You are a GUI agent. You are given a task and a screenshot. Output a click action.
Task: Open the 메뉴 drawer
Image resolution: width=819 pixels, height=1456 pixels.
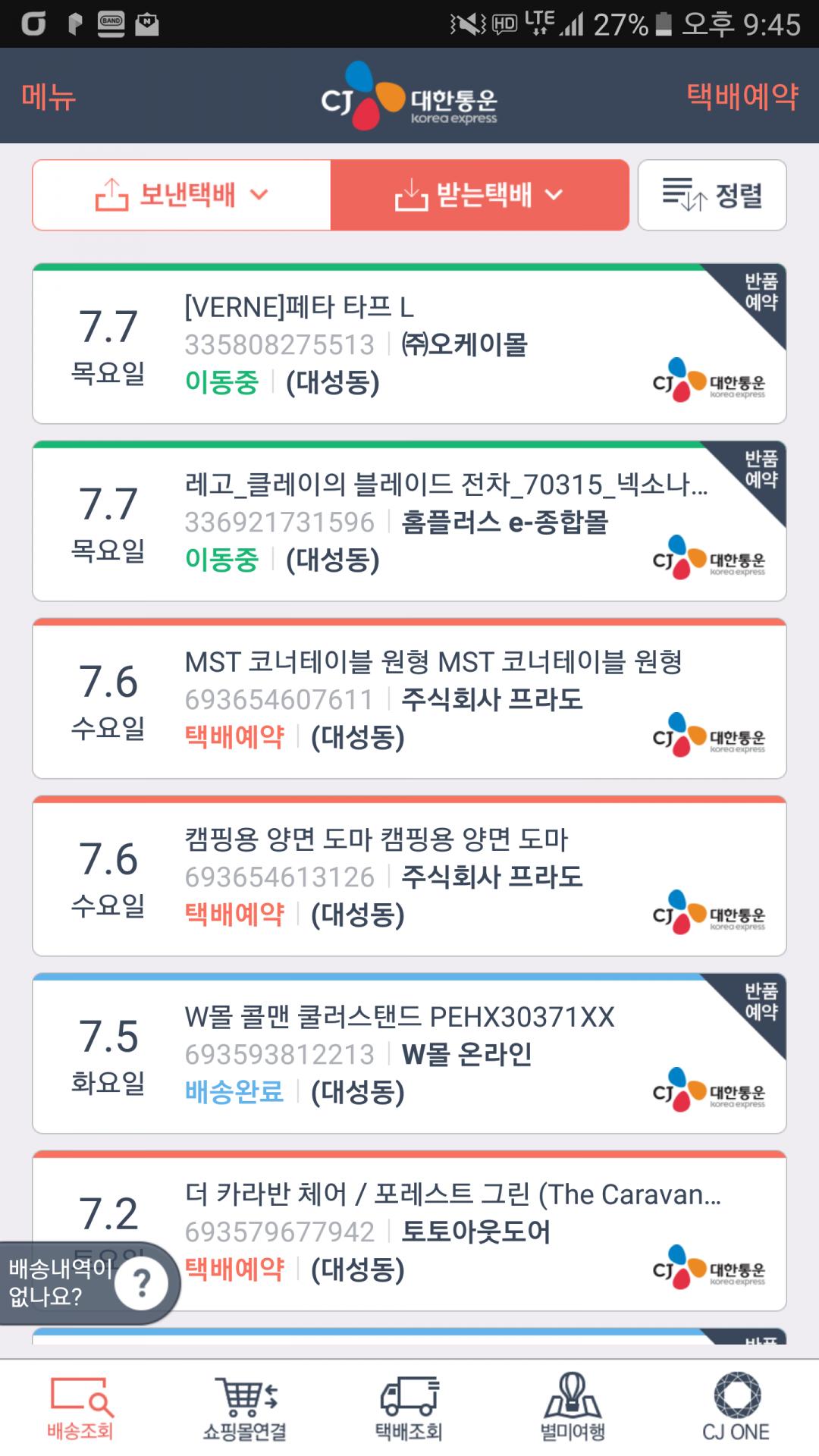(x=49, y=96)
